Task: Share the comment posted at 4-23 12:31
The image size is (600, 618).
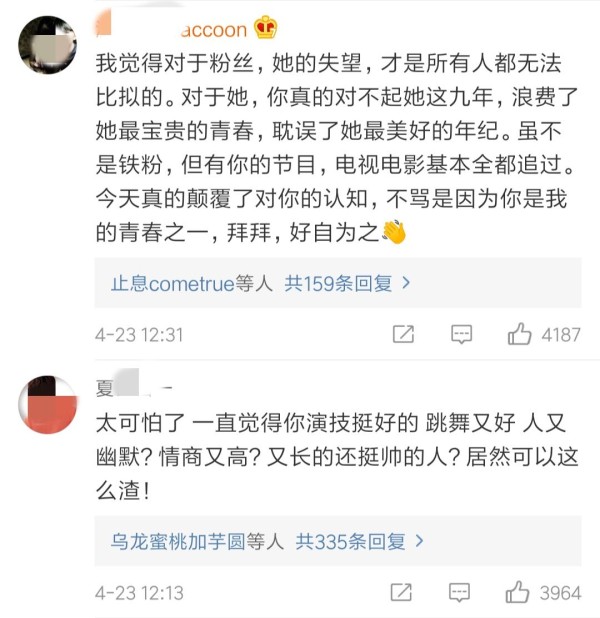Action: 404,335
